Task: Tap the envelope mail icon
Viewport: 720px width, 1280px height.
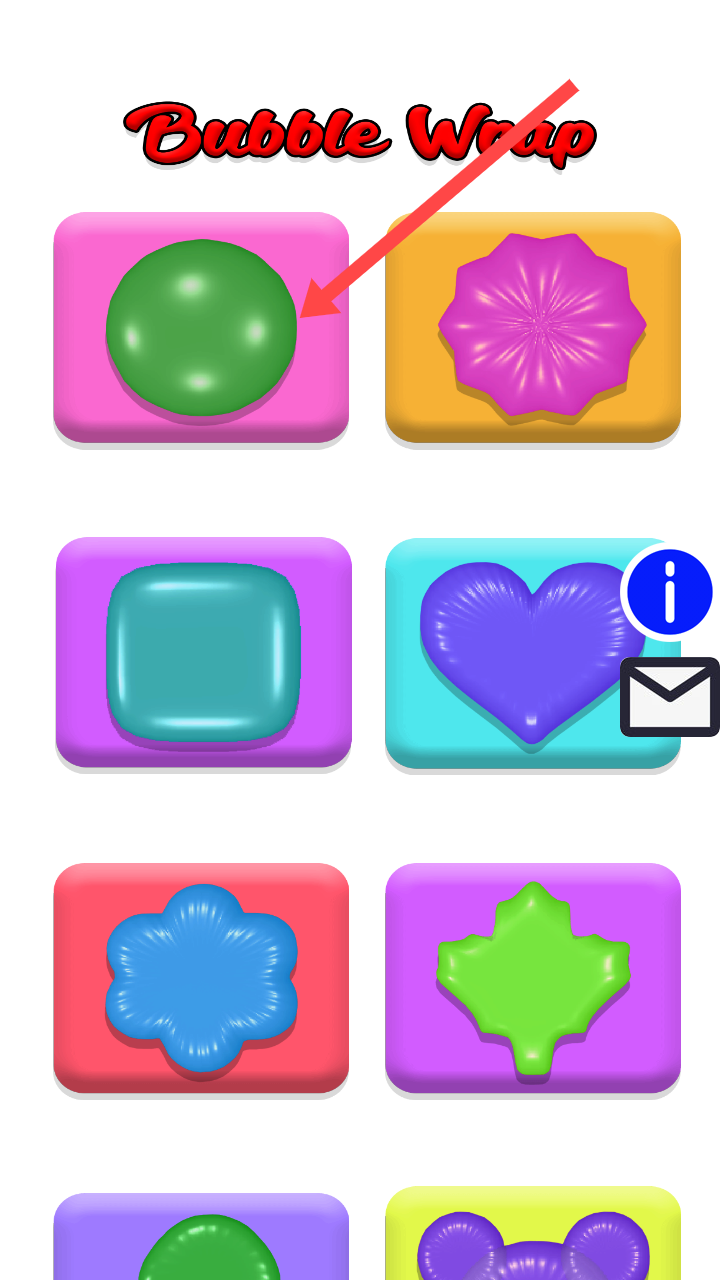Action: coord(669,697)
